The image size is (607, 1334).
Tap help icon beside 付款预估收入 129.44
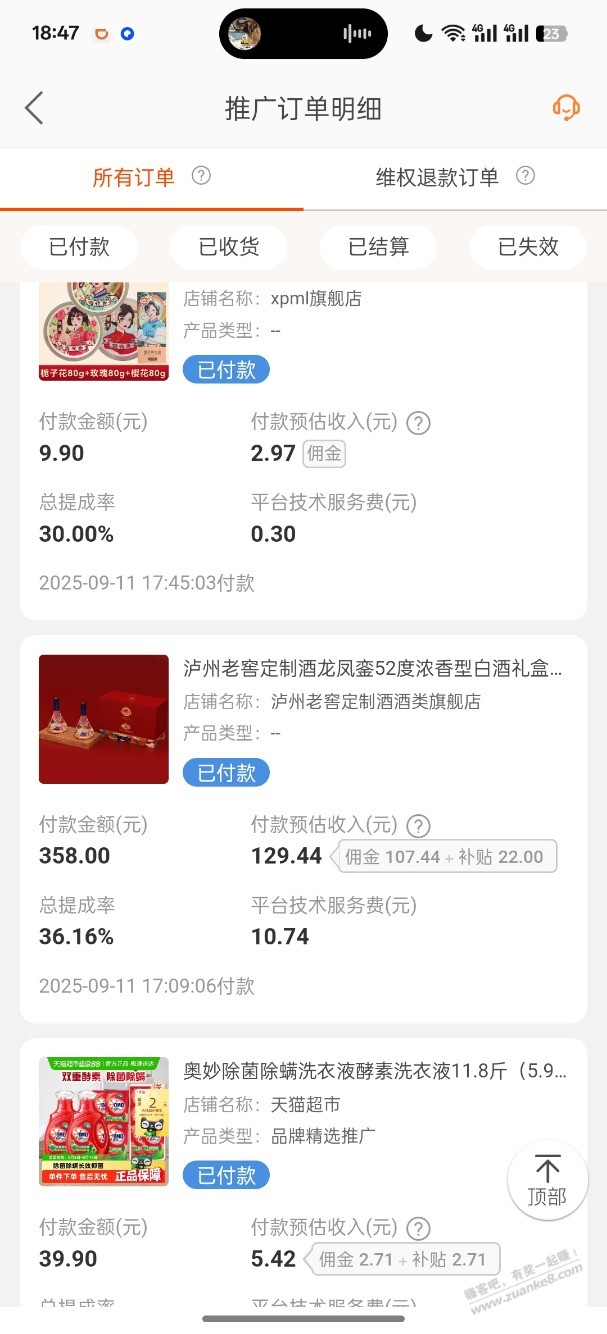419,826
